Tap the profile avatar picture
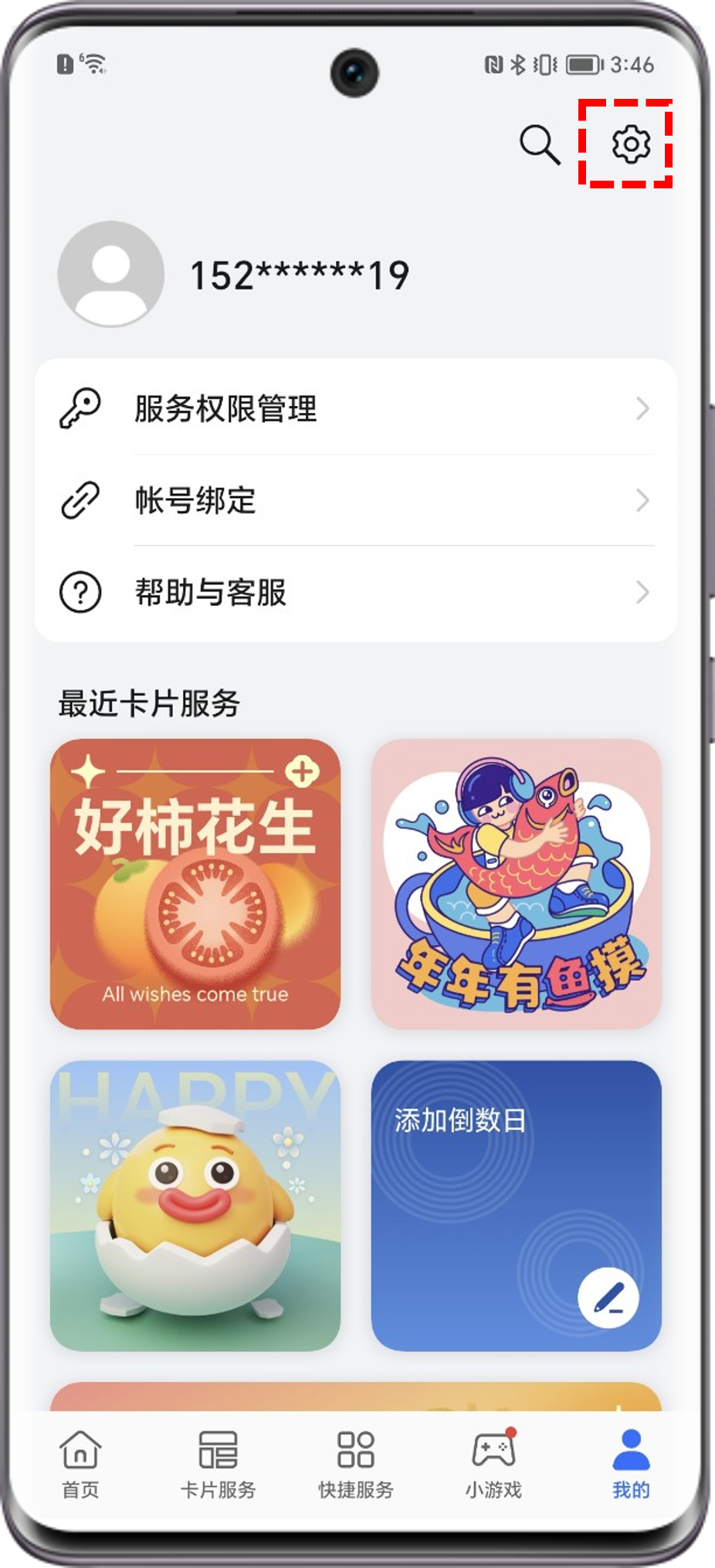 coord(111,274)
